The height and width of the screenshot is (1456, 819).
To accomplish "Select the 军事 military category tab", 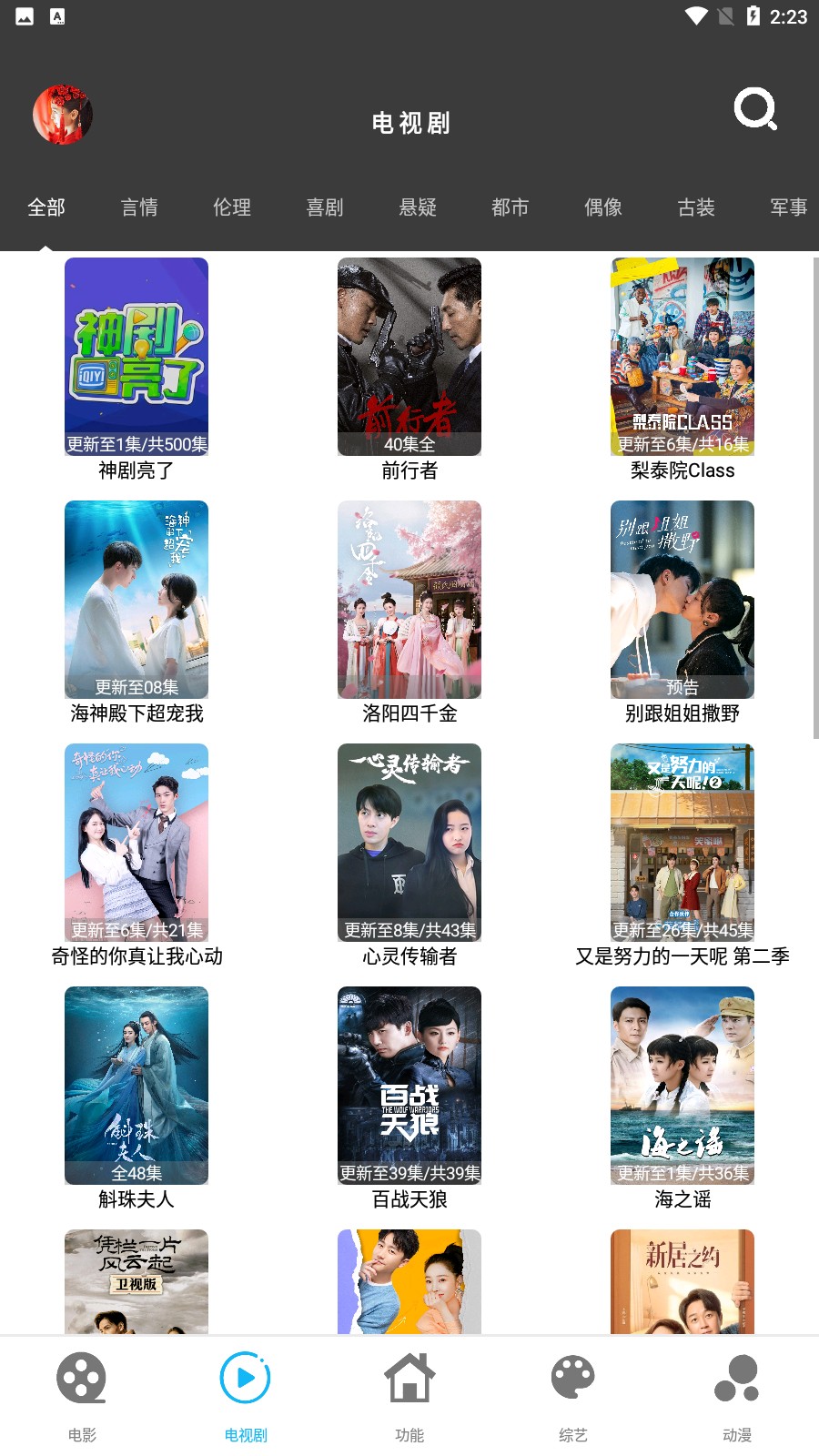I will [x=788, y=208].
